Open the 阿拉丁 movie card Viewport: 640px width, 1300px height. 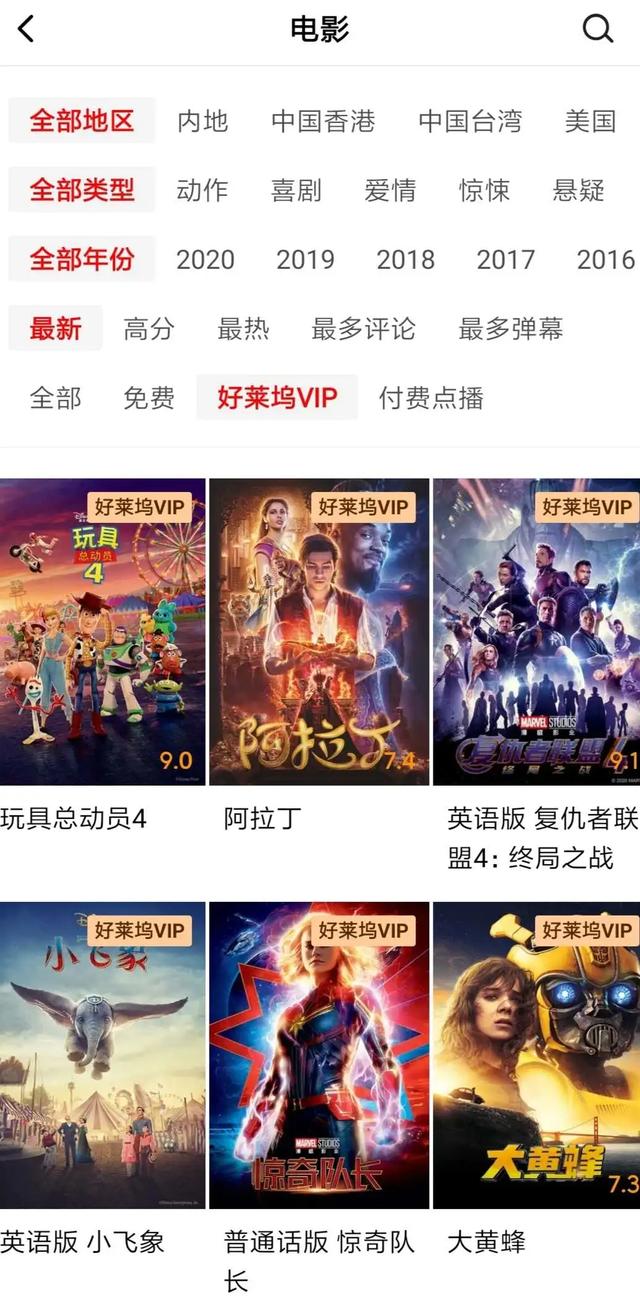pyautogui.click(x=319, y=632)
